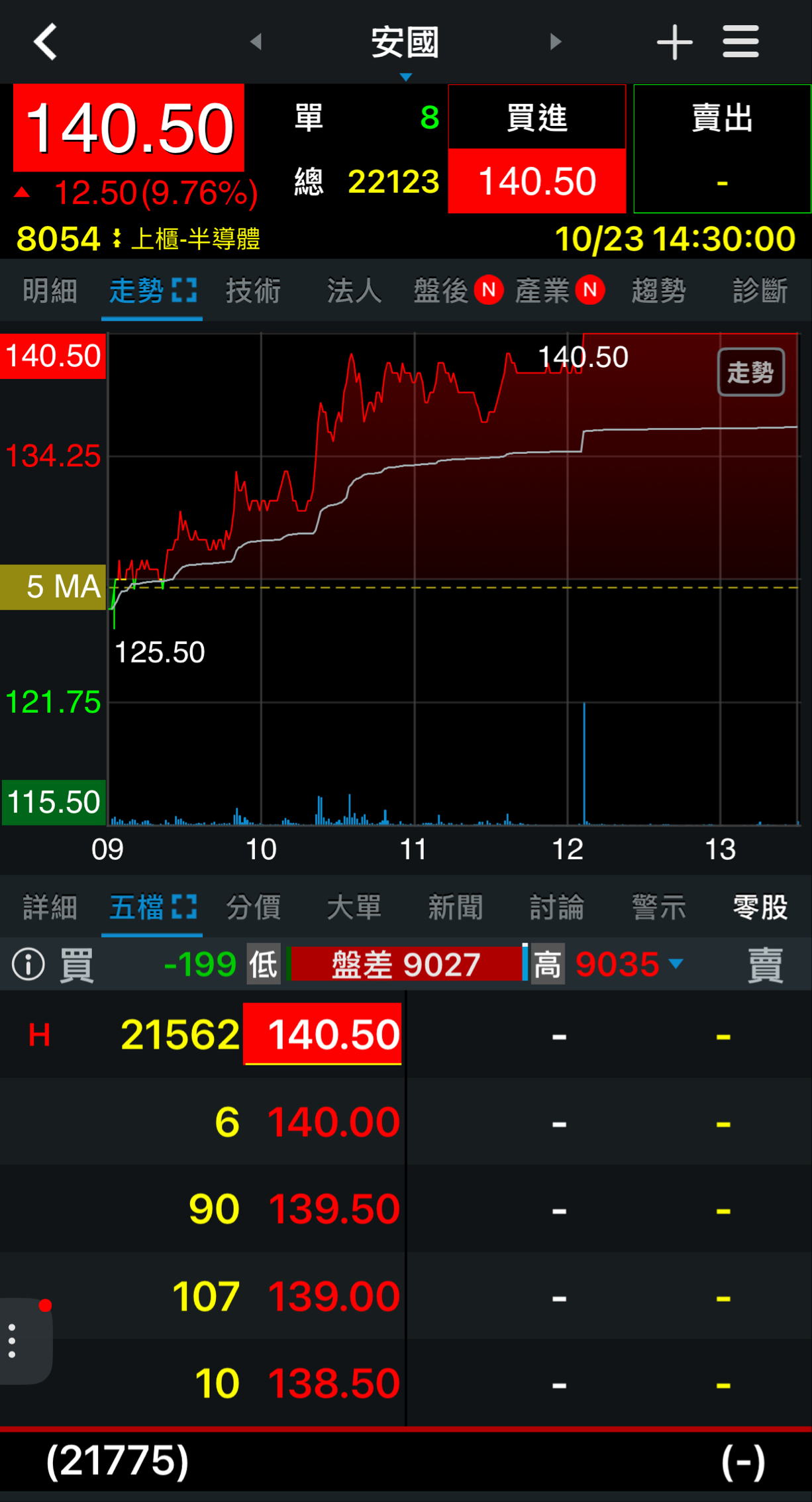
Task: Open the 零股 odd-lot tab
Action: (x=760, y=907)
